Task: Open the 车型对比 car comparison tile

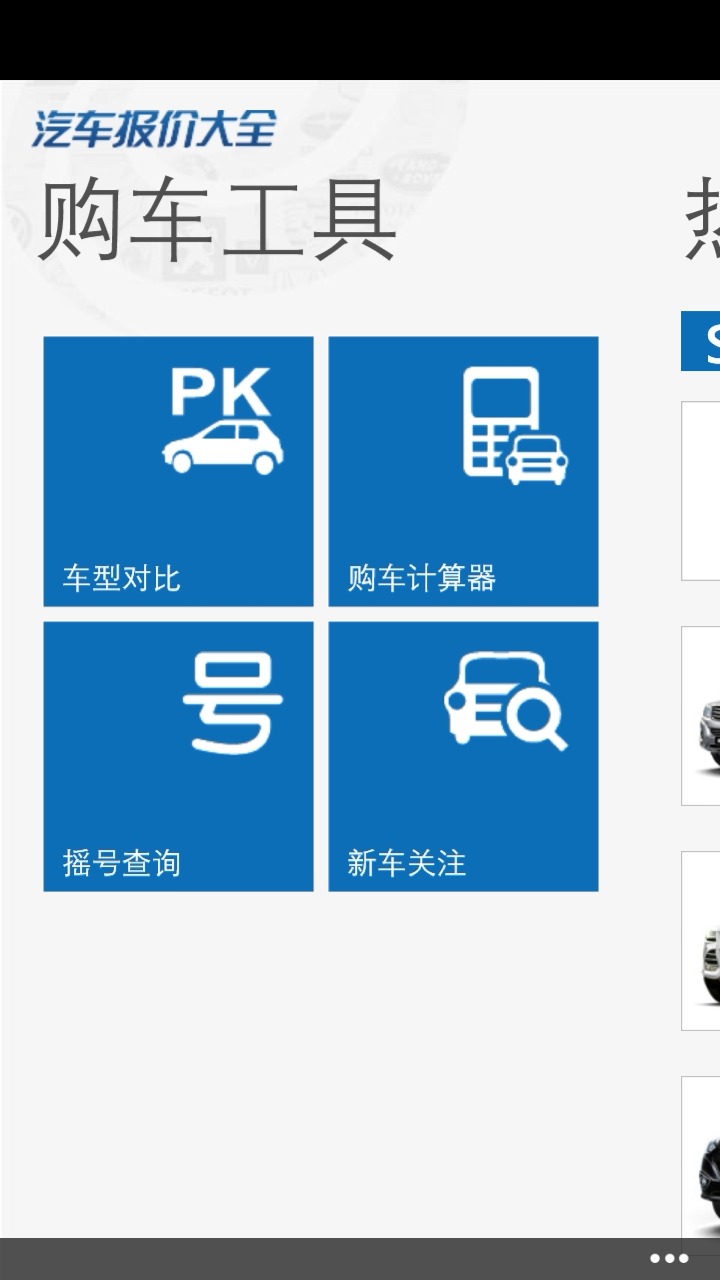Action: (x=178, y=471)
